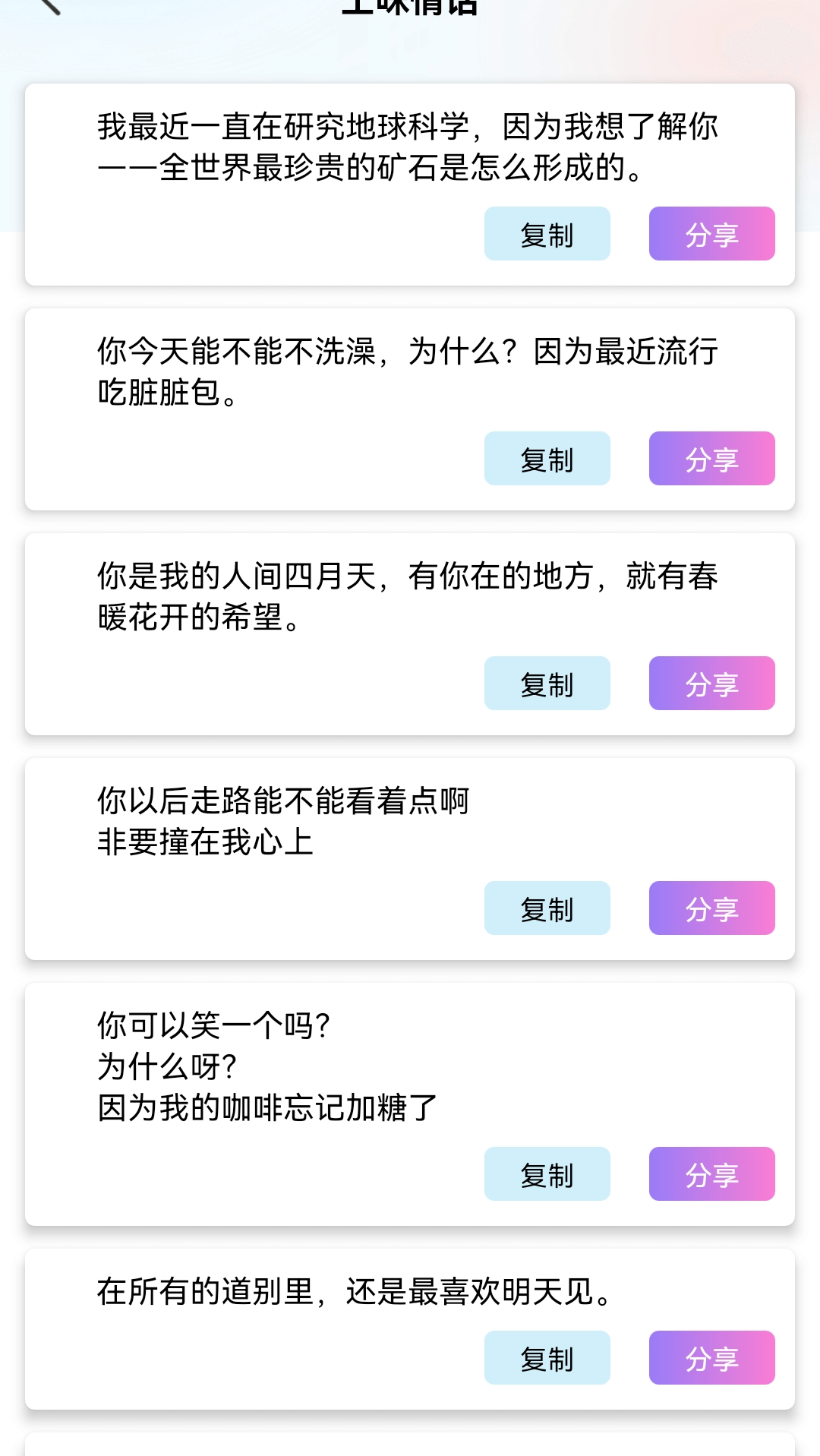The width and height of the screenshot is (820, 1456).
Task: Copy the 撞在我心上 line
Action: pos(547,908)
